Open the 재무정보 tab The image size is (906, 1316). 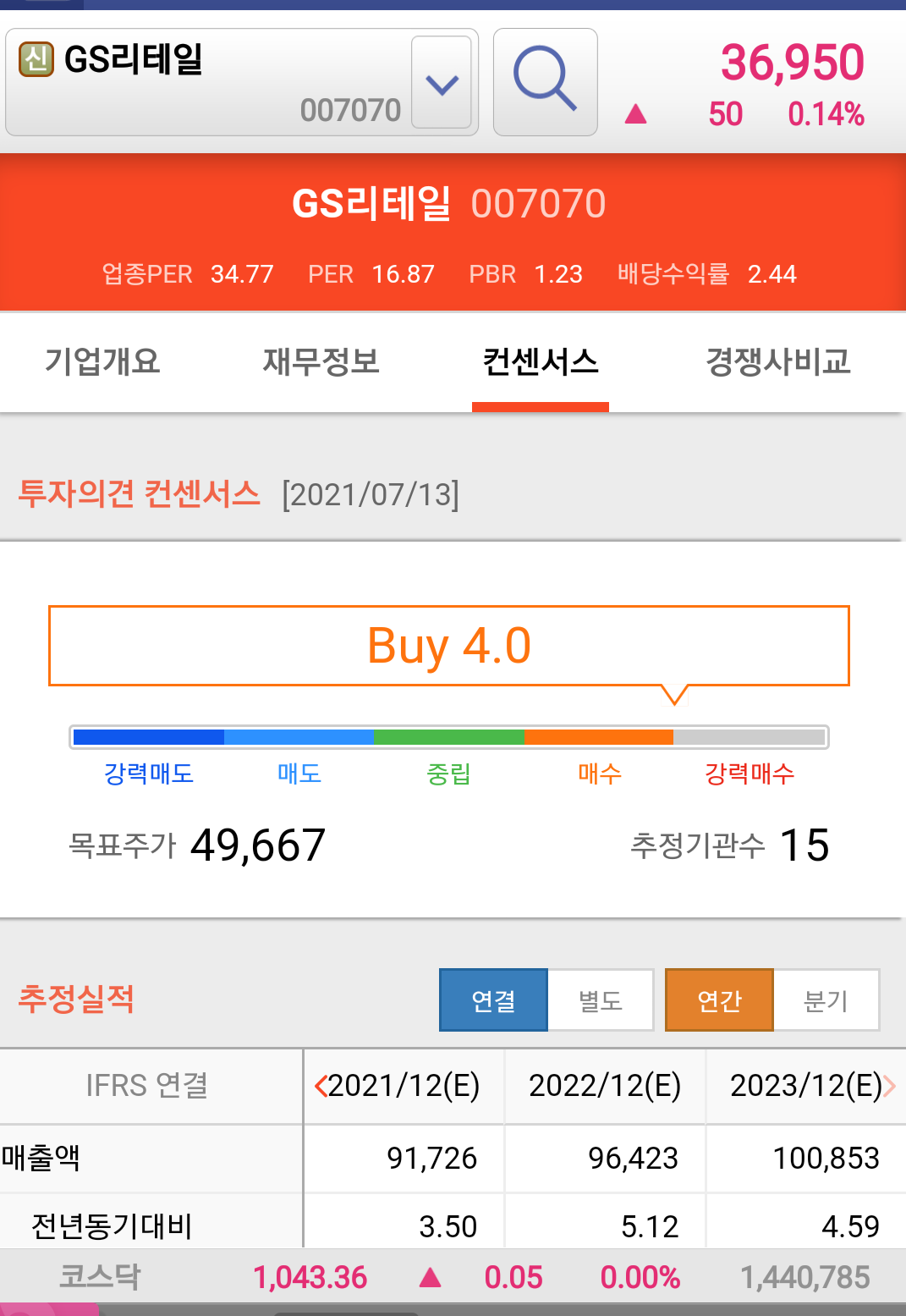[321, 361]
